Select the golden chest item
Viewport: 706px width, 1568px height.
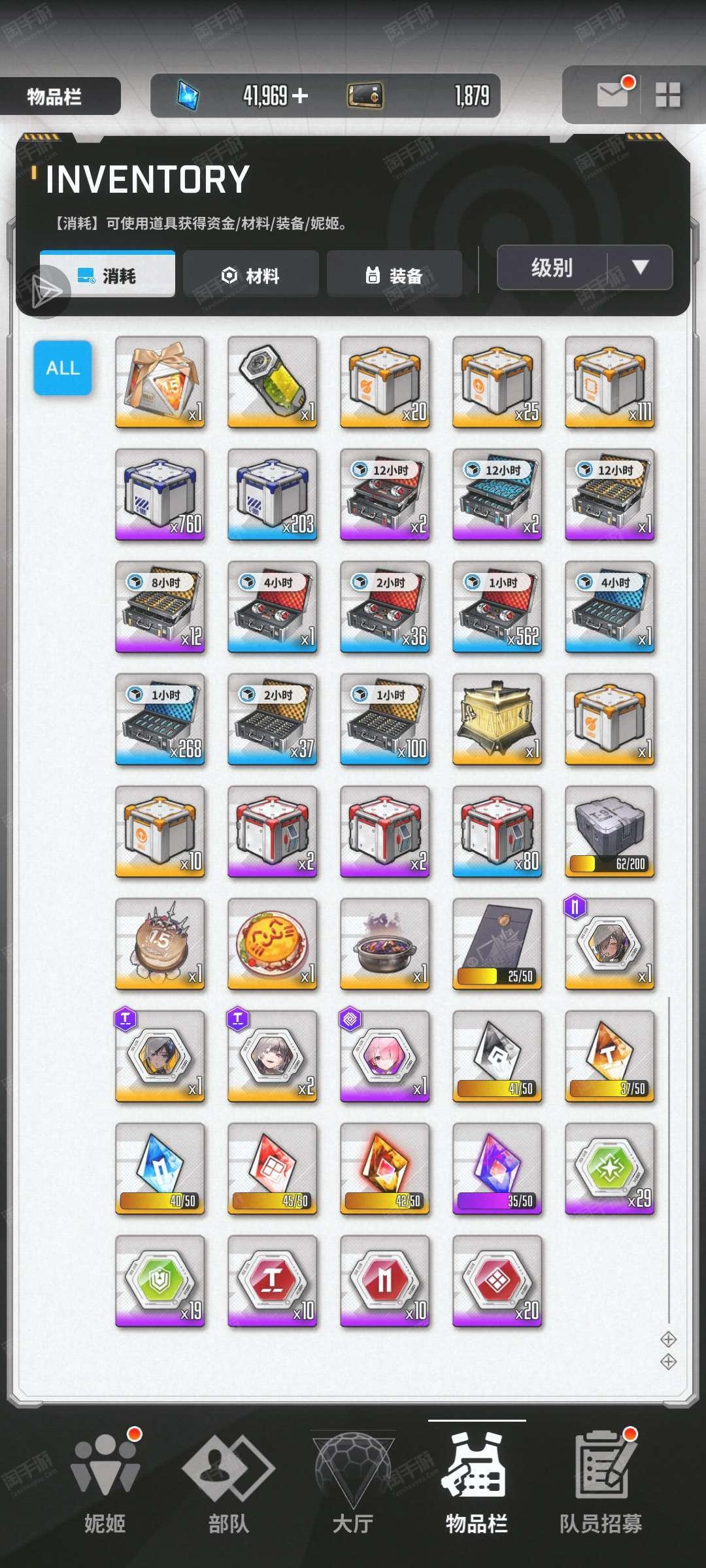(497, 719)
